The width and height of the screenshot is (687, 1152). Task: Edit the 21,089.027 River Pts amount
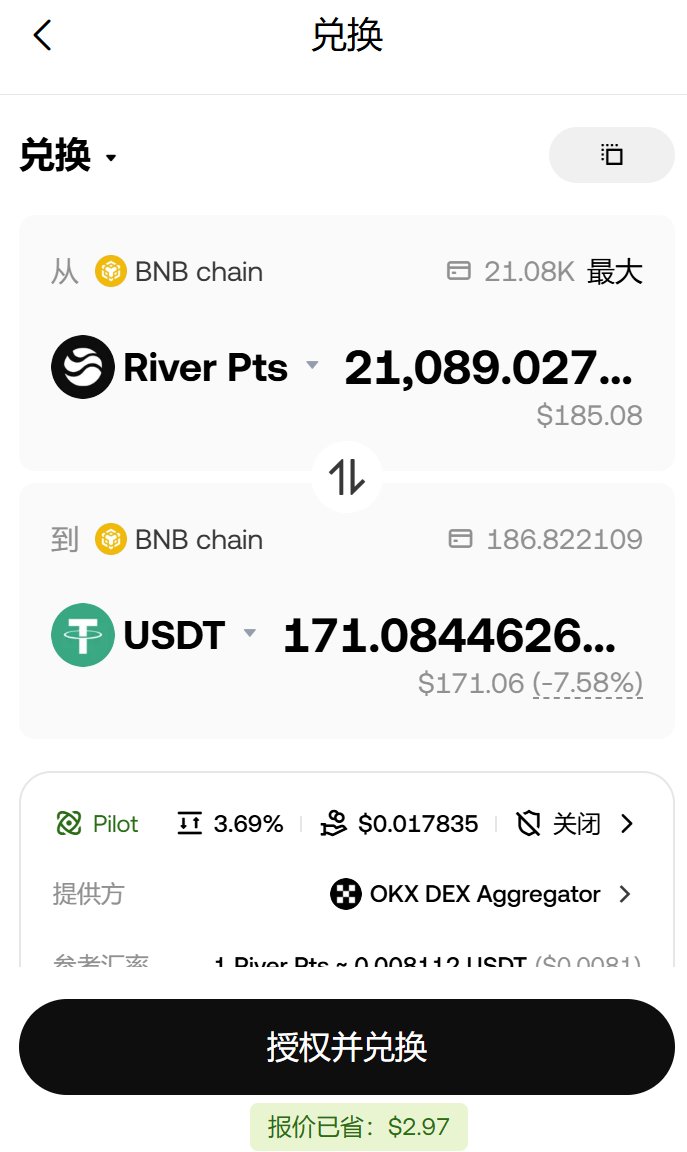[x=488, y=367]
